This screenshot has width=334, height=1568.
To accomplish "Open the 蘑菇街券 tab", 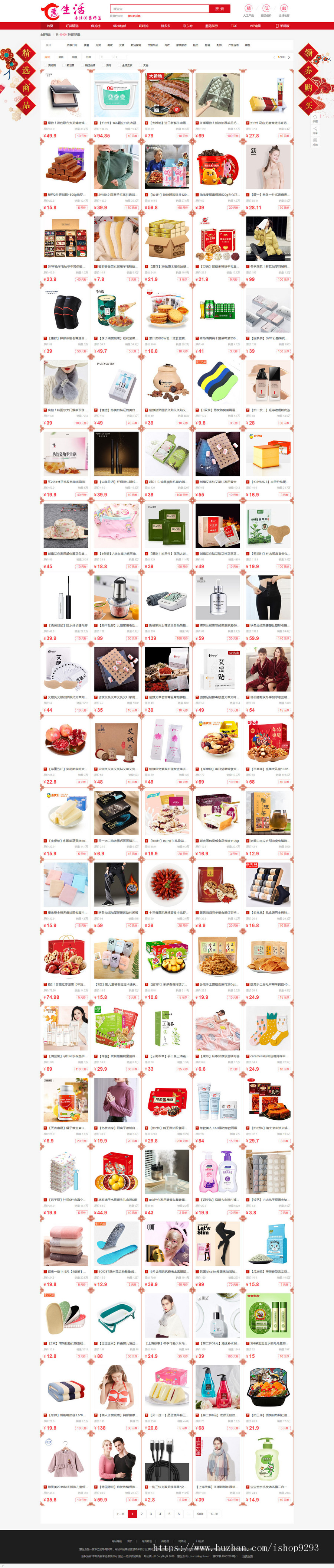I will tap(211, 26).
